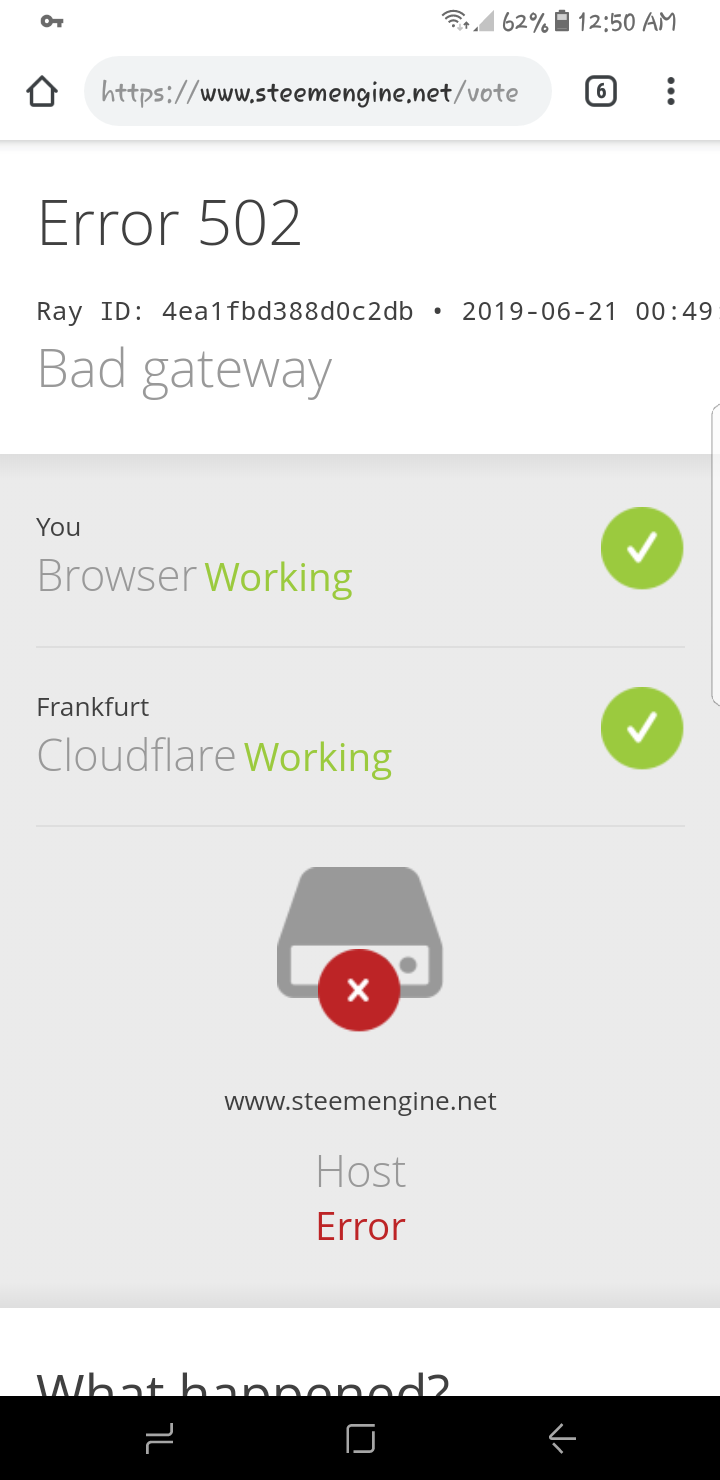
Task: Open recent apps from navigation bar
Action: click(x=160, y=1439)
